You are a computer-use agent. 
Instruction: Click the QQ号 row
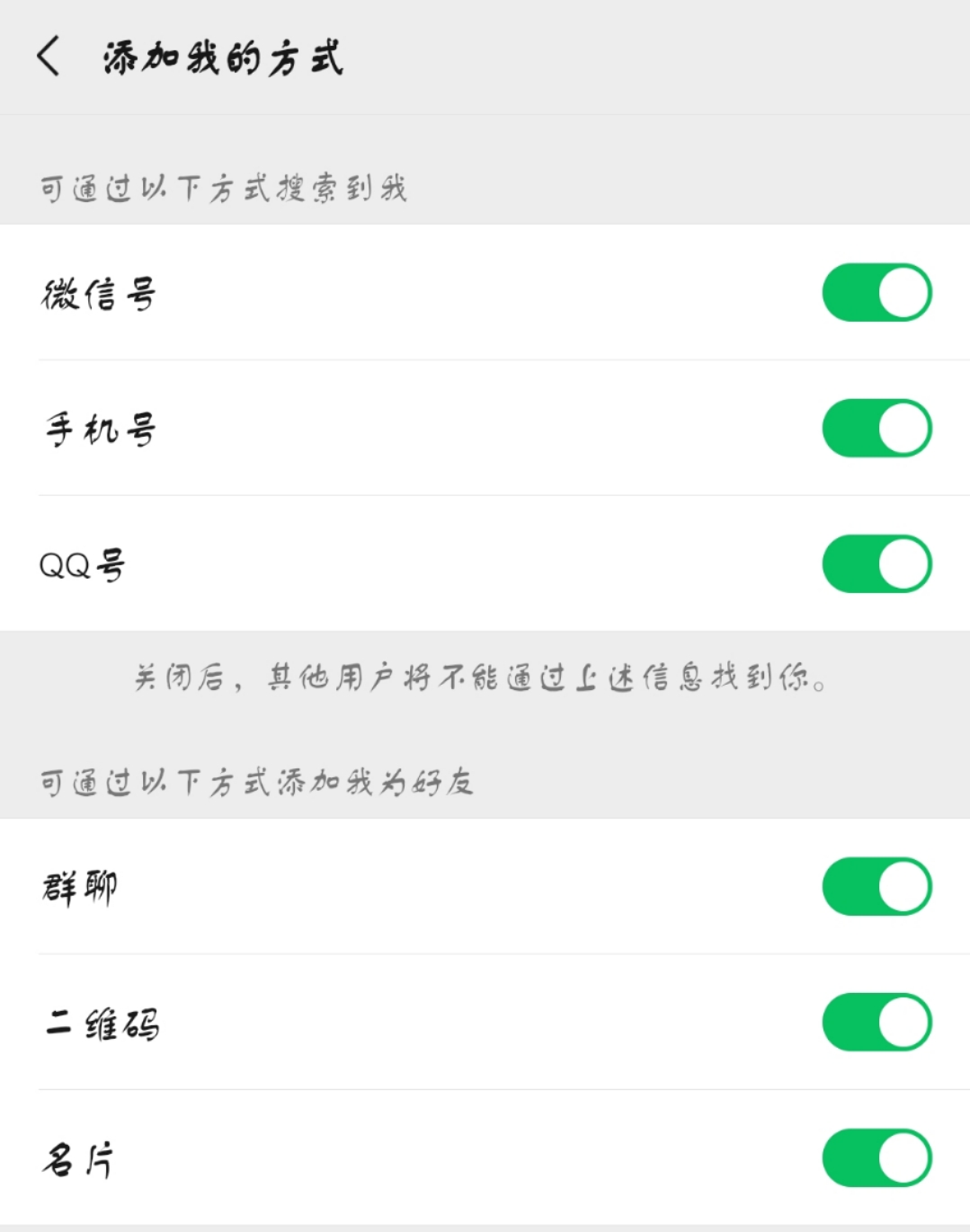(x=83, y=564)
